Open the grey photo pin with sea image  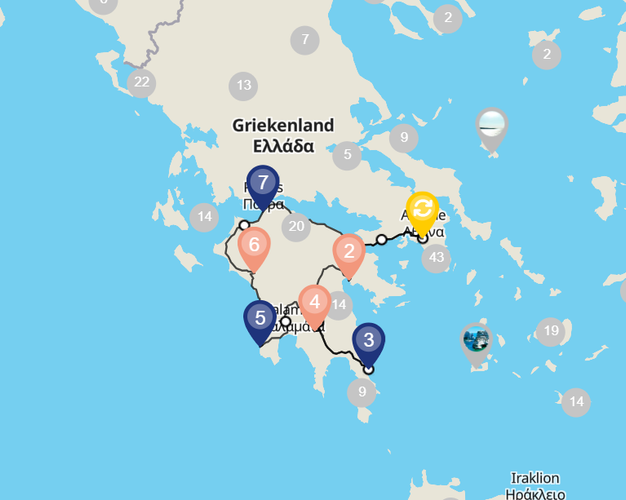492,125
